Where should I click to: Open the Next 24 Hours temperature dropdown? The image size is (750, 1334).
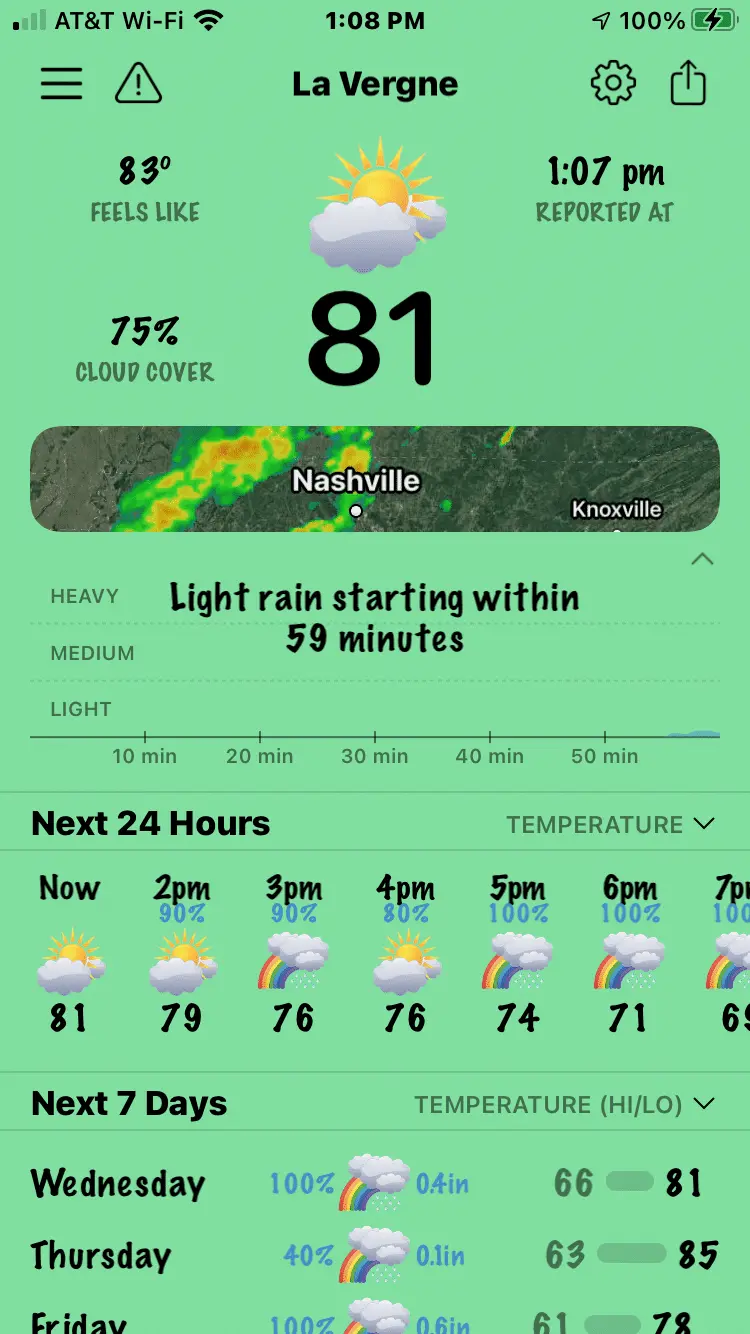tap(610, 825)
